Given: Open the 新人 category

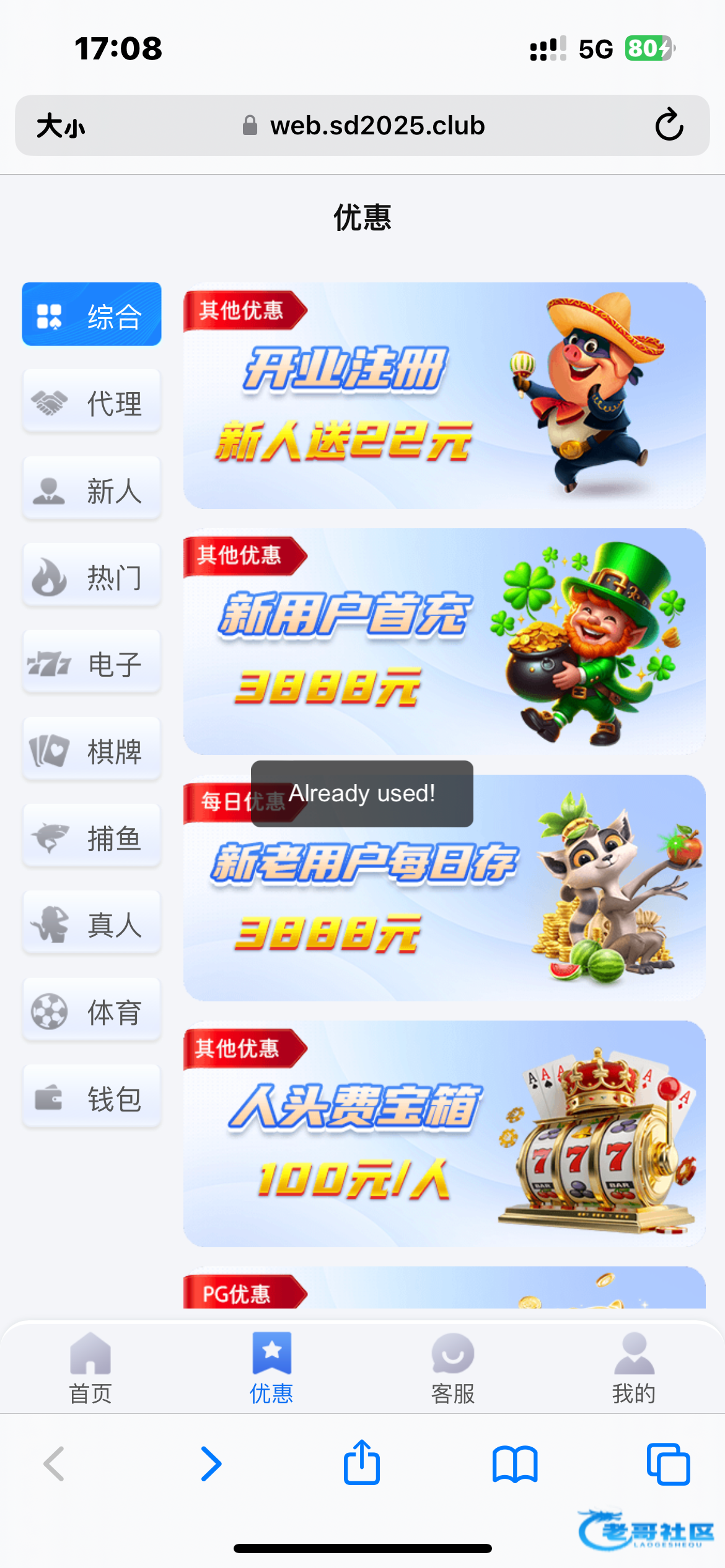Looking at the screenshot, I should point(92,489).
